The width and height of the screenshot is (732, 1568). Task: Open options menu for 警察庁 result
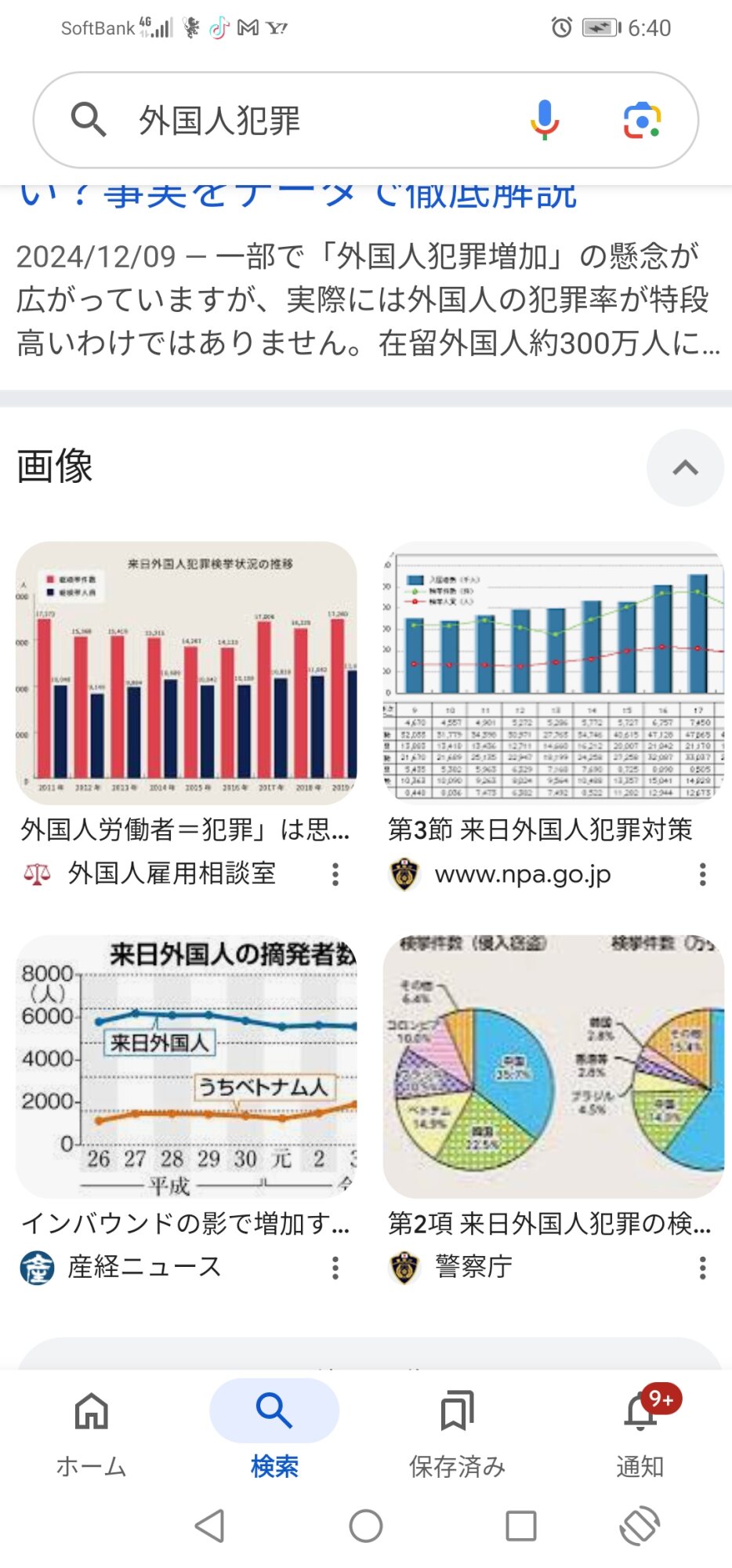click(x=703, y=1268)
